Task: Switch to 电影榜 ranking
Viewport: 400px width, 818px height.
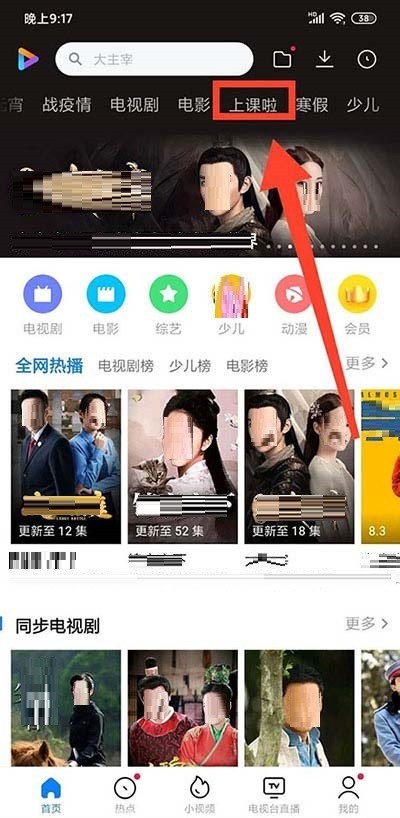Action: [247, 366]
